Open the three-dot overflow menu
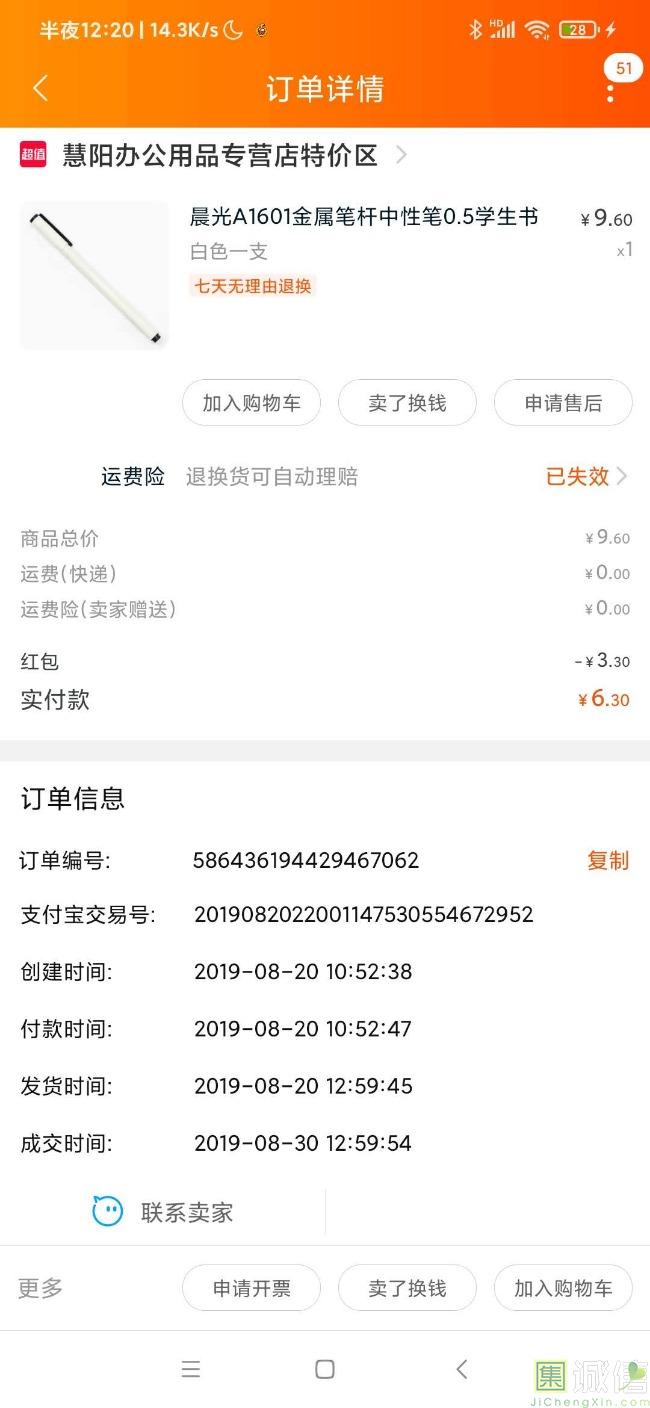Image resolution: width=650 pixels, height=1408 pixels. point(610,92)
